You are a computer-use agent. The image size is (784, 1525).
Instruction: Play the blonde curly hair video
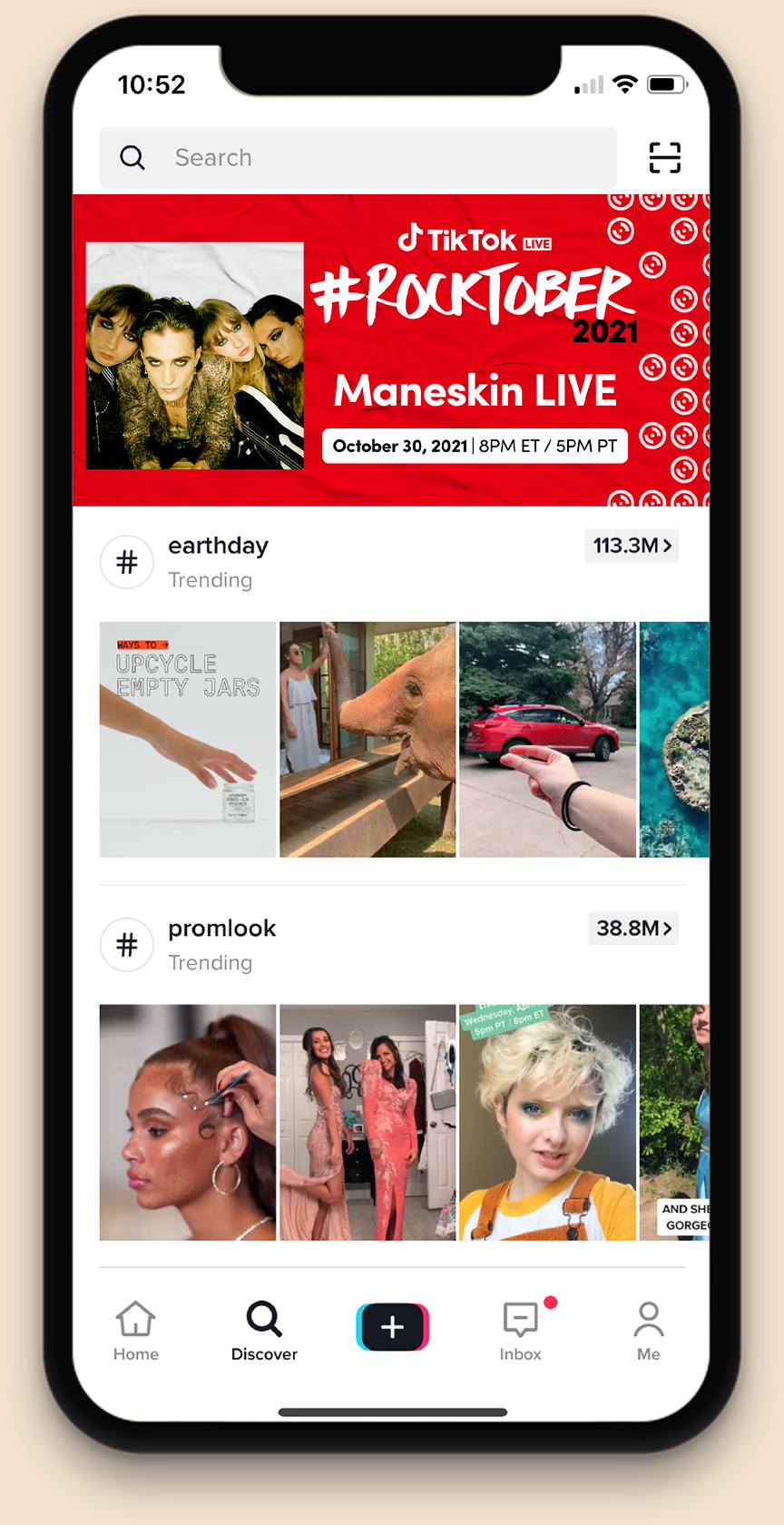coord(547,1122)
